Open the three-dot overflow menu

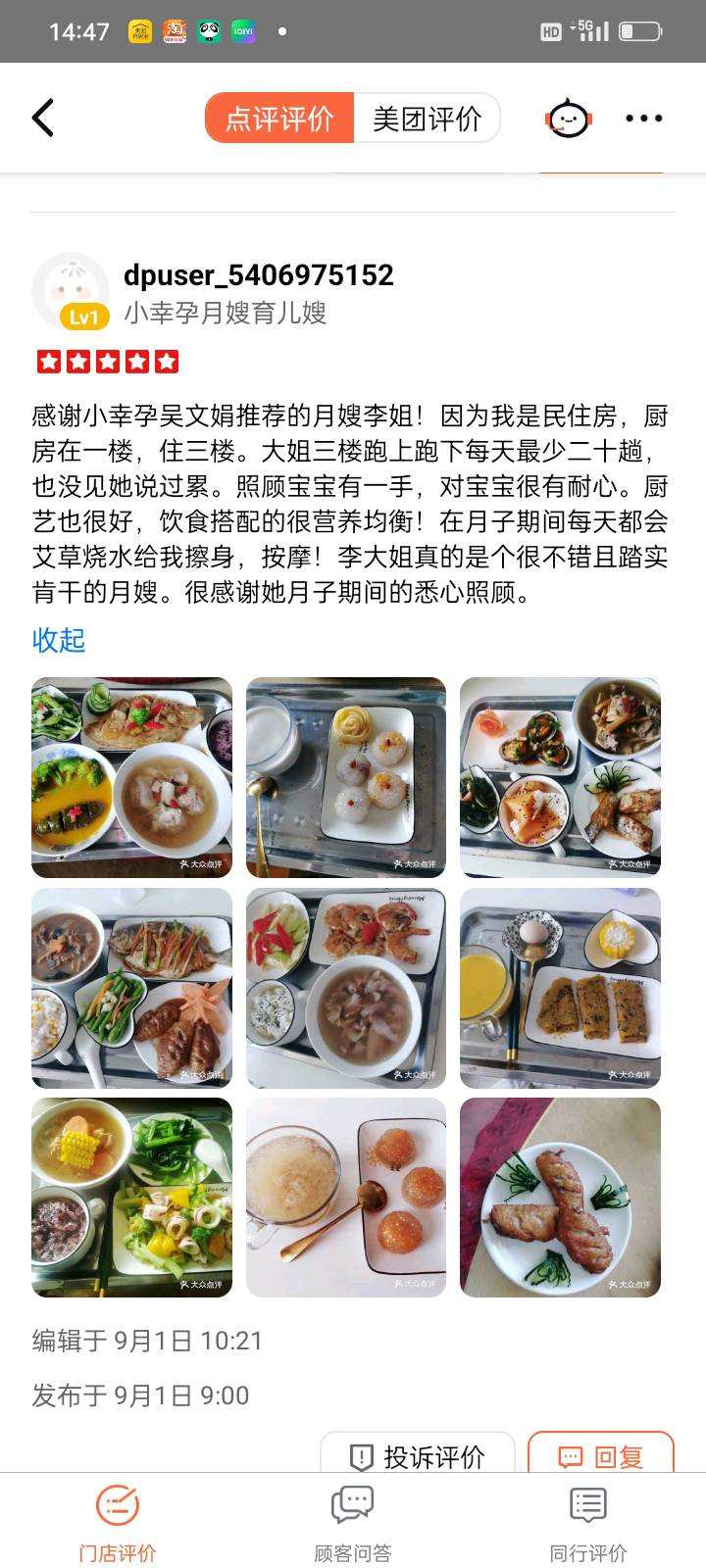pos(644,119)
